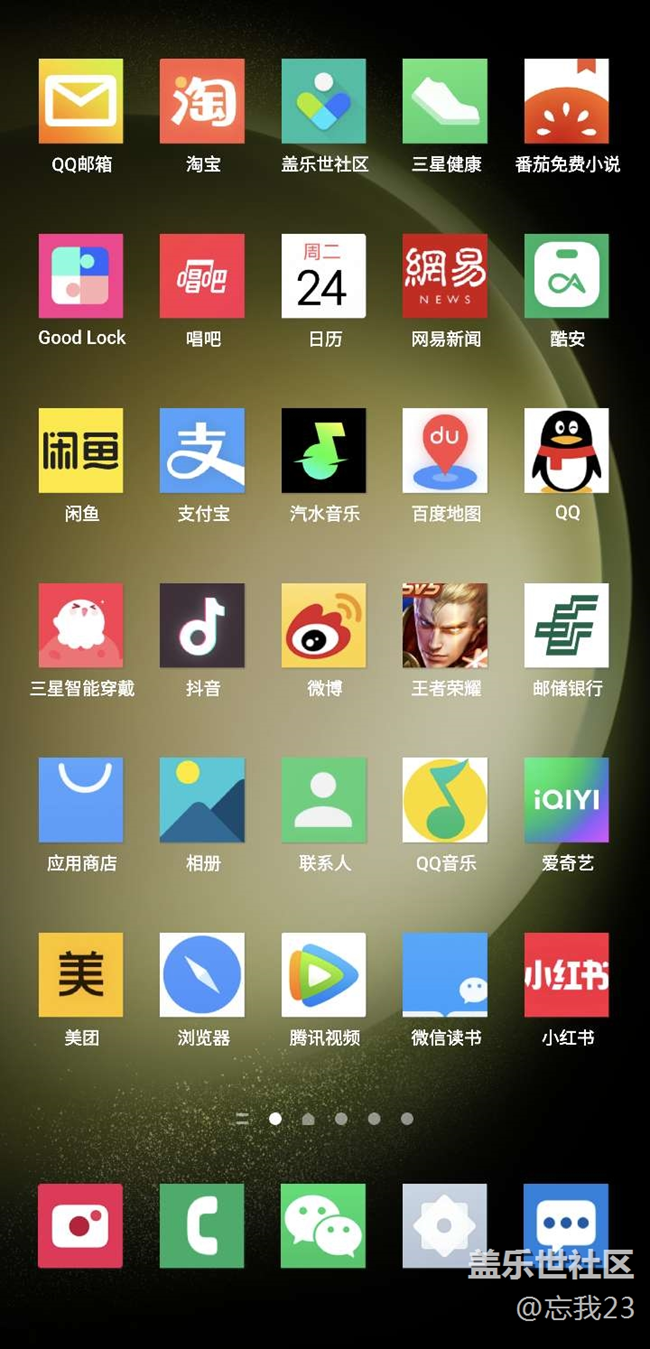Open the QQ邮箱 app
Image resolution: width=650 pixels, height=1349 pixels.
point(81,101)
